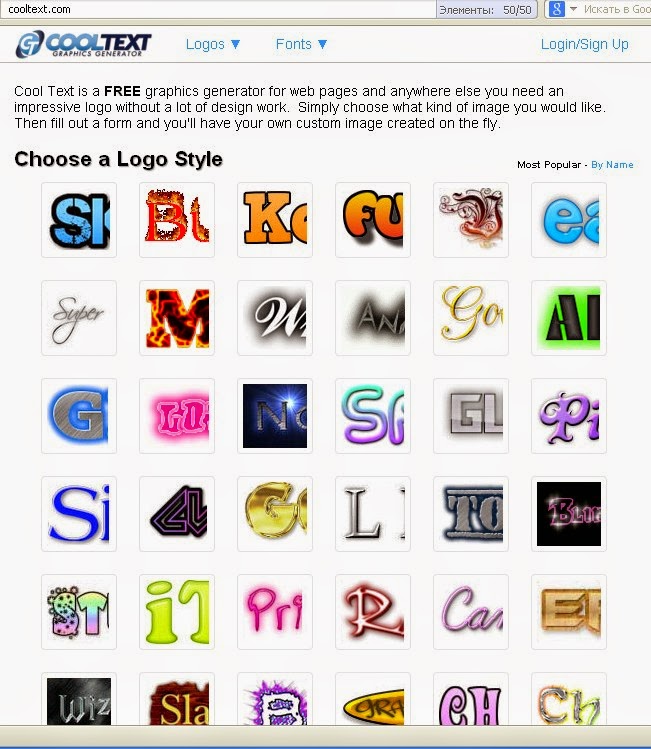The image size is (651, 749).
Task: Choose the burning 'Bu' flame logo style
Action: [177, 220]
